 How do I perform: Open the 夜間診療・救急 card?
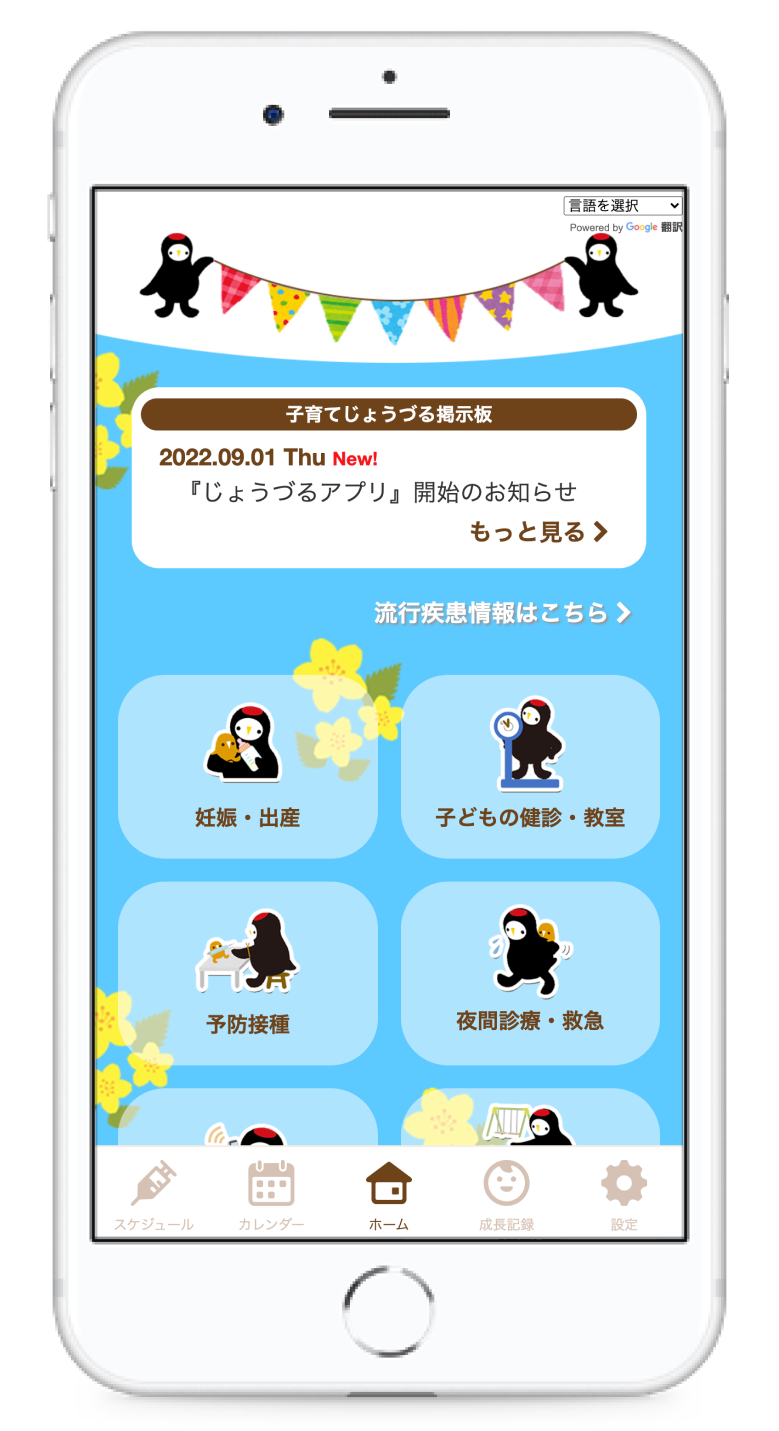pos(530,973)
